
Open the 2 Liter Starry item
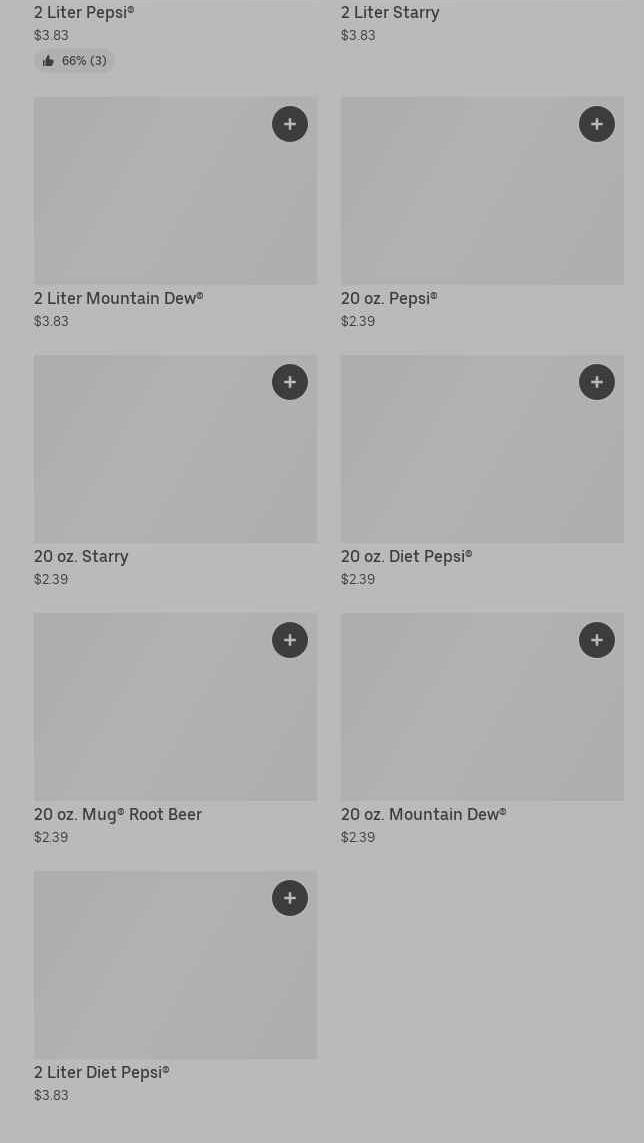pyautogui.click(x=390, y=13)
